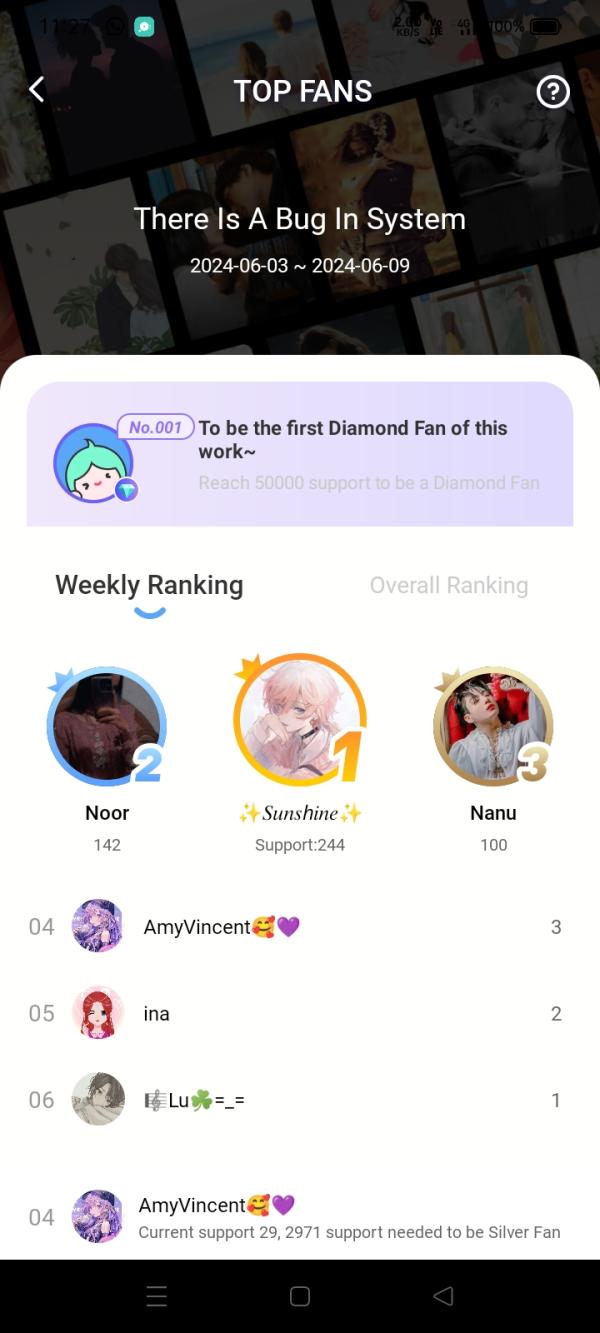
Task: Open AmyVincent's row with 3 support
Action: 300,927
